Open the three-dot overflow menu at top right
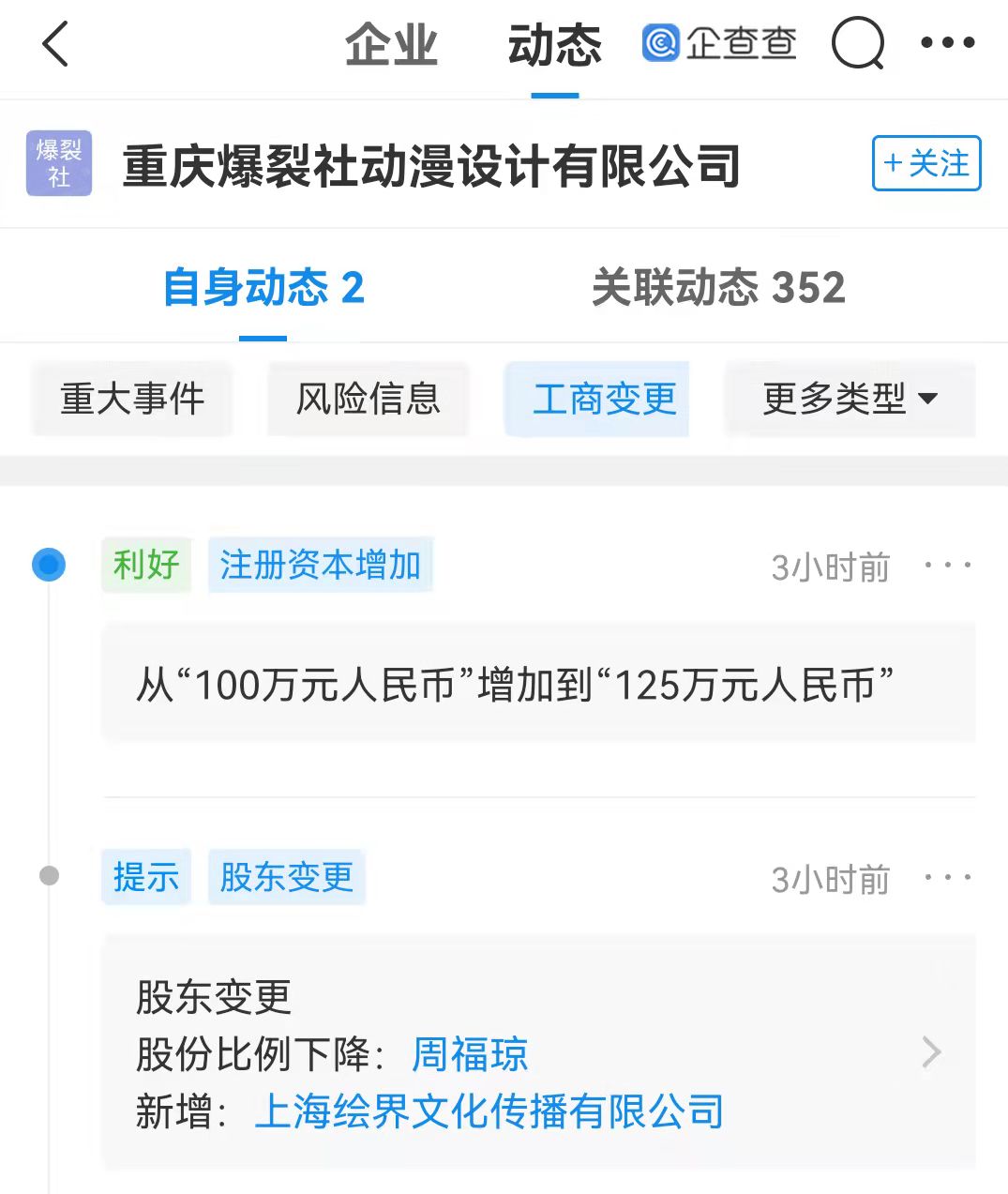 click(x=951, y=45)
